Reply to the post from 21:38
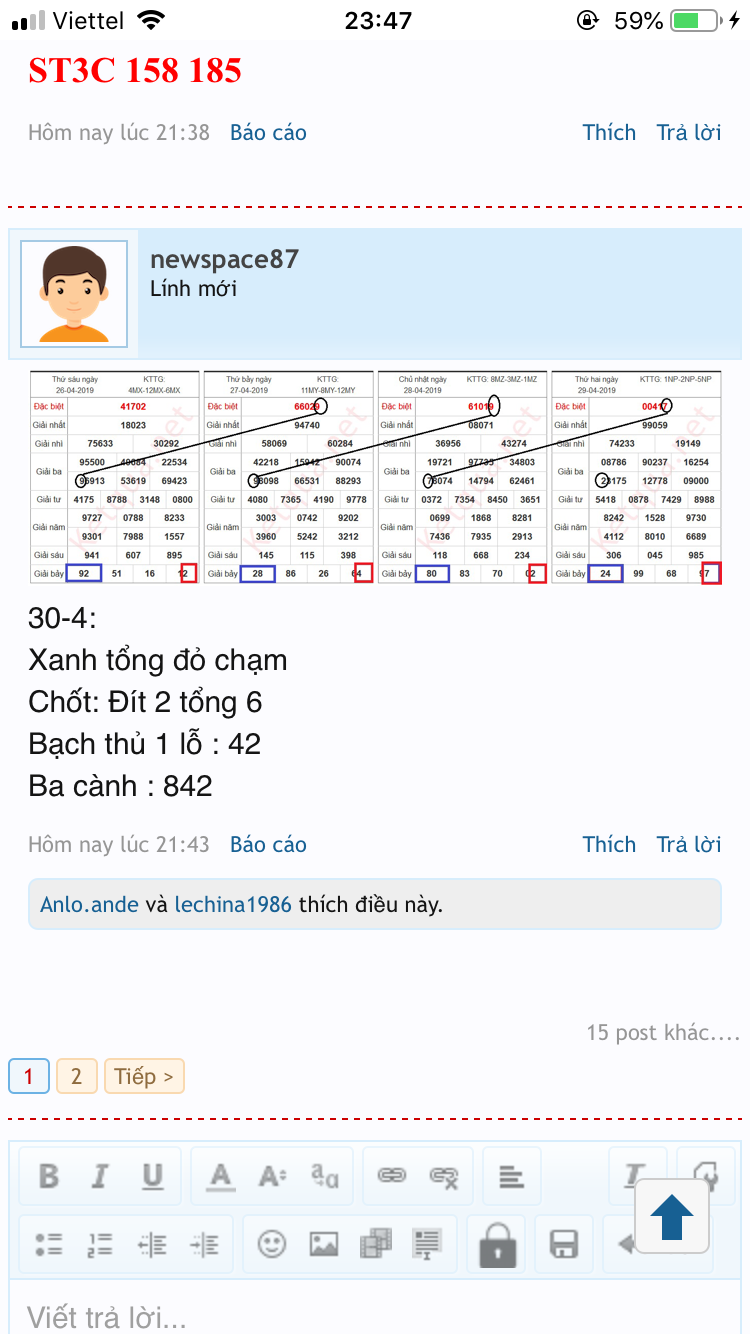750x1334 pixels. (689, 133)
